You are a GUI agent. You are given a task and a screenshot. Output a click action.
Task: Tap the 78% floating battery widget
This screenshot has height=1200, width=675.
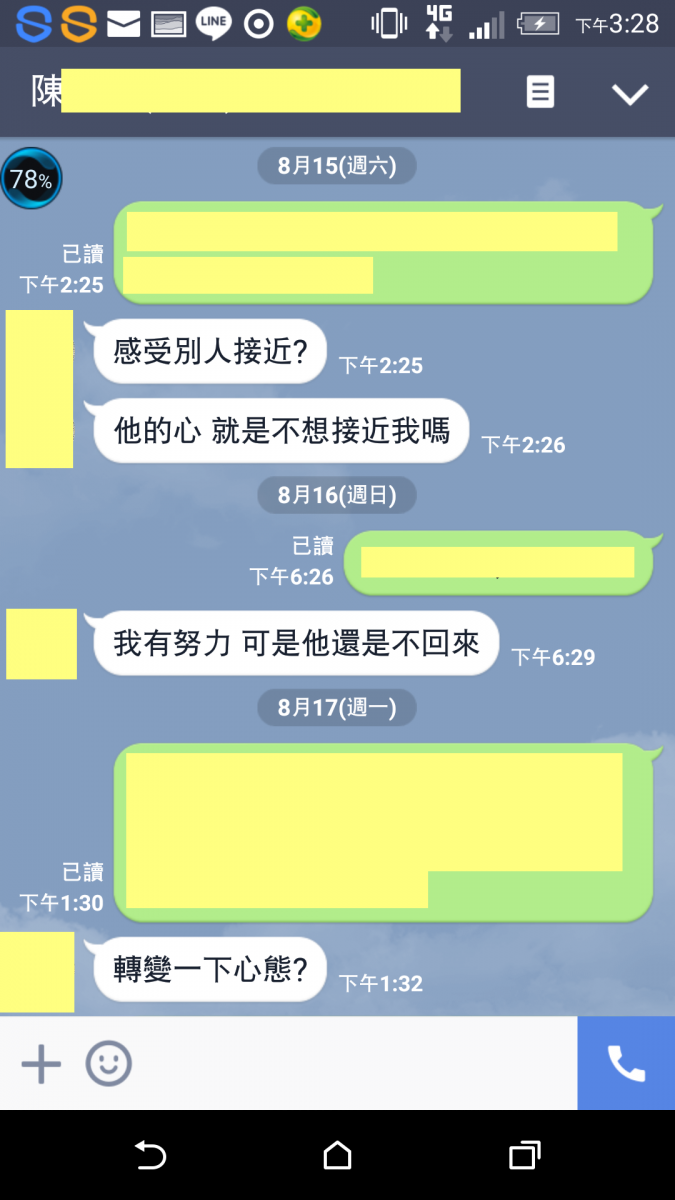tap(31, 180)
